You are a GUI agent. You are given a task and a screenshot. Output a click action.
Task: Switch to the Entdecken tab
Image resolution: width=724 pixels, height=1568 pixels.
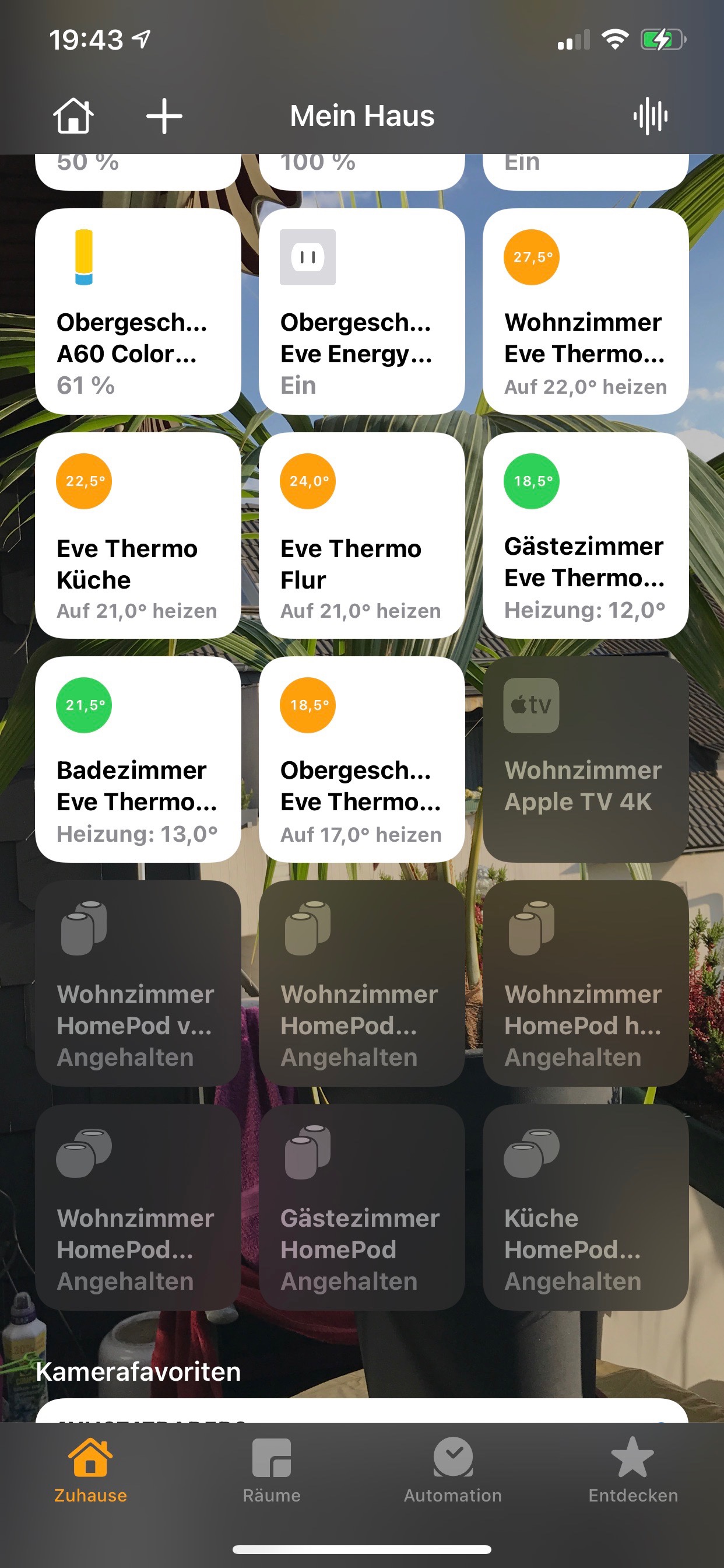pos(632,1470)
